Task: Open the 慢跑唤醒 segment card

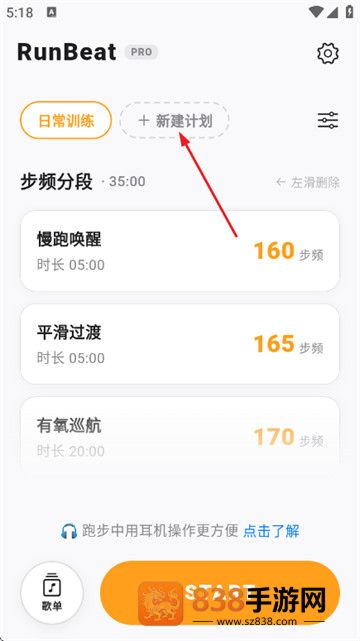Action: 180,251
